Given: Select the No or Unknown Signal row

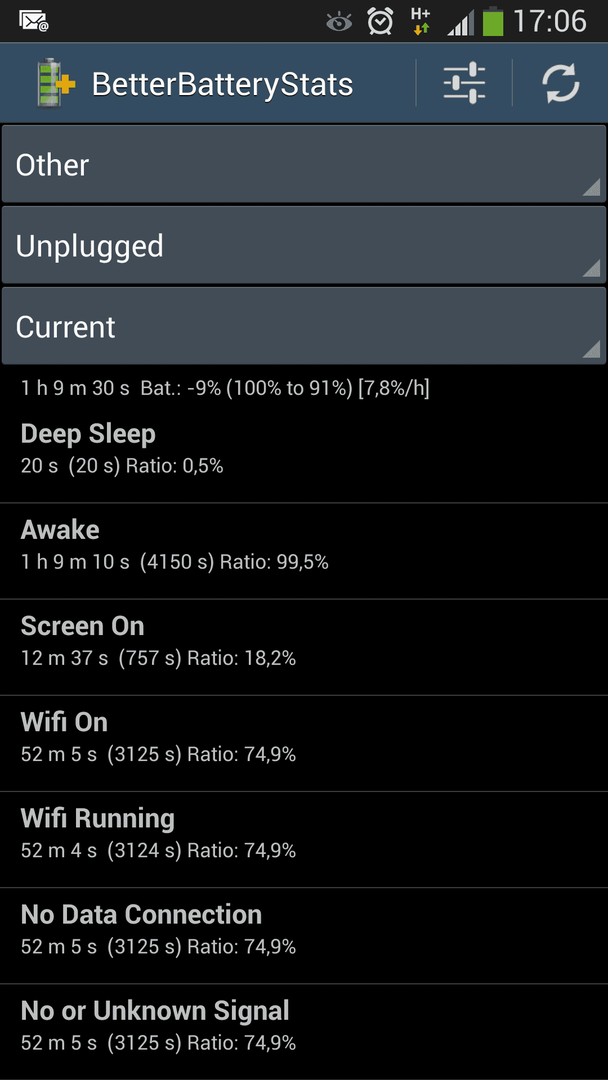Looking at the screenshot, I should [304, 1031].
